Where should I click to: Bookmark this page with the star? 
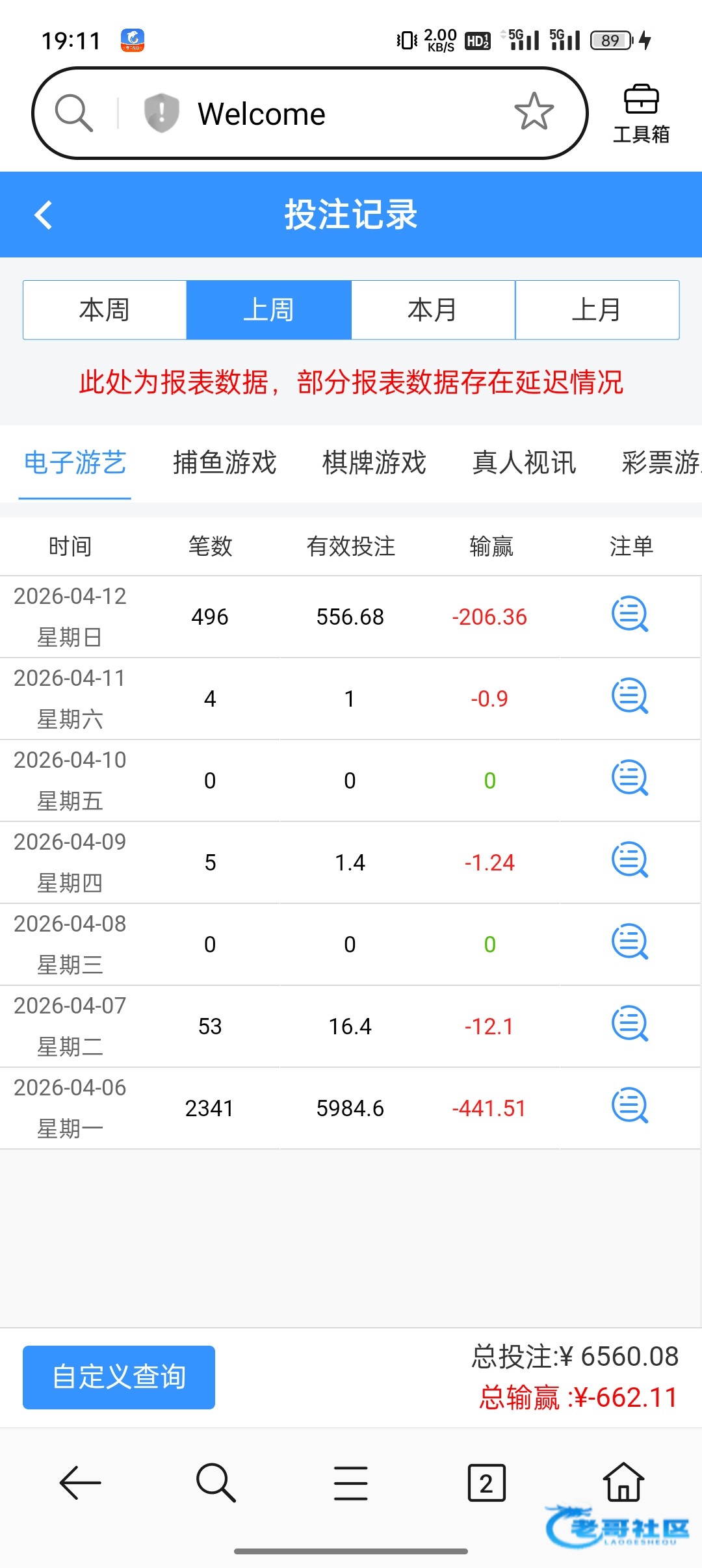click(x=534, y=112)
